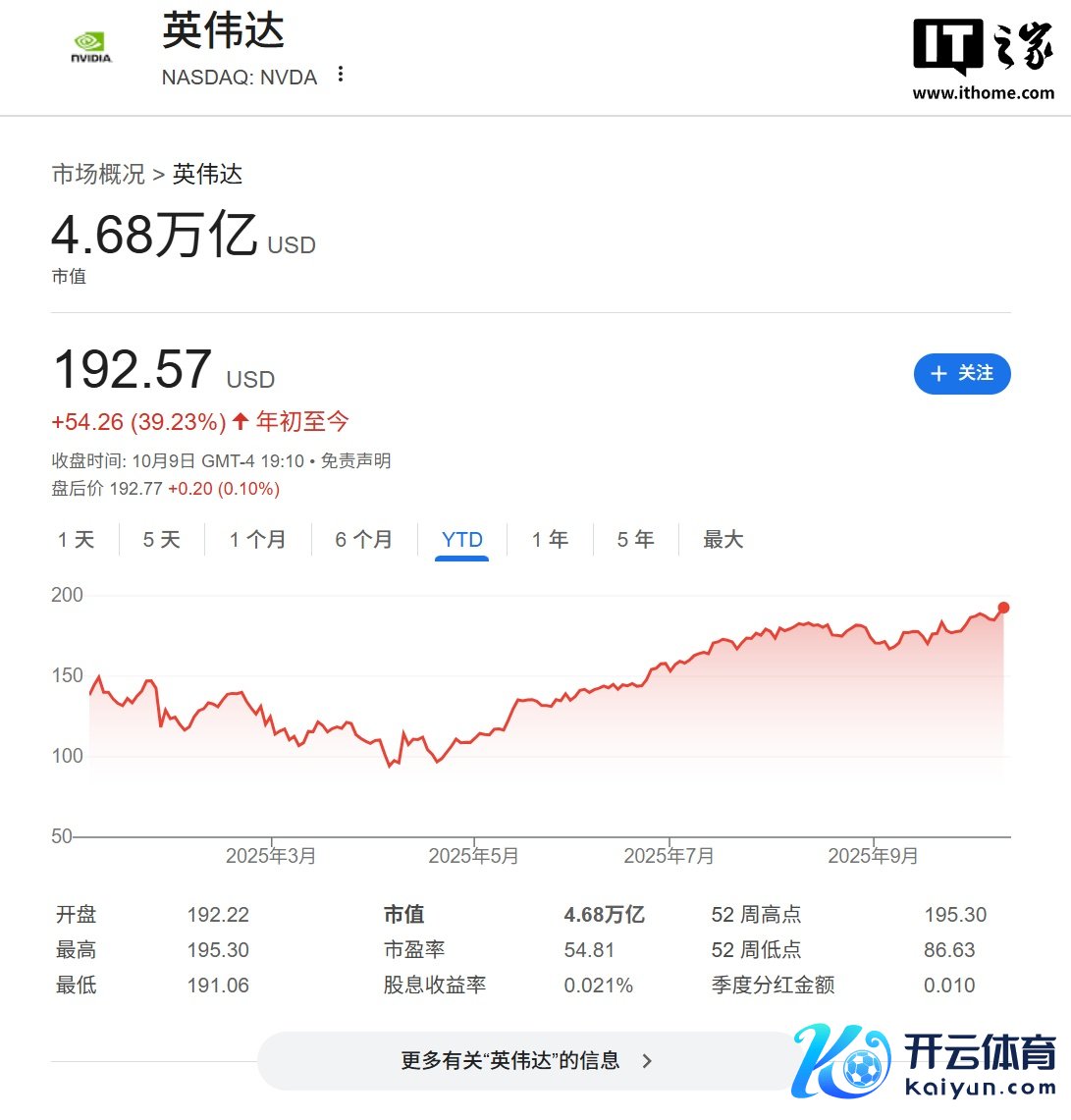The image size is (1071, 1120).
Task: Show the 1 年 price chart
Action: 550,539
